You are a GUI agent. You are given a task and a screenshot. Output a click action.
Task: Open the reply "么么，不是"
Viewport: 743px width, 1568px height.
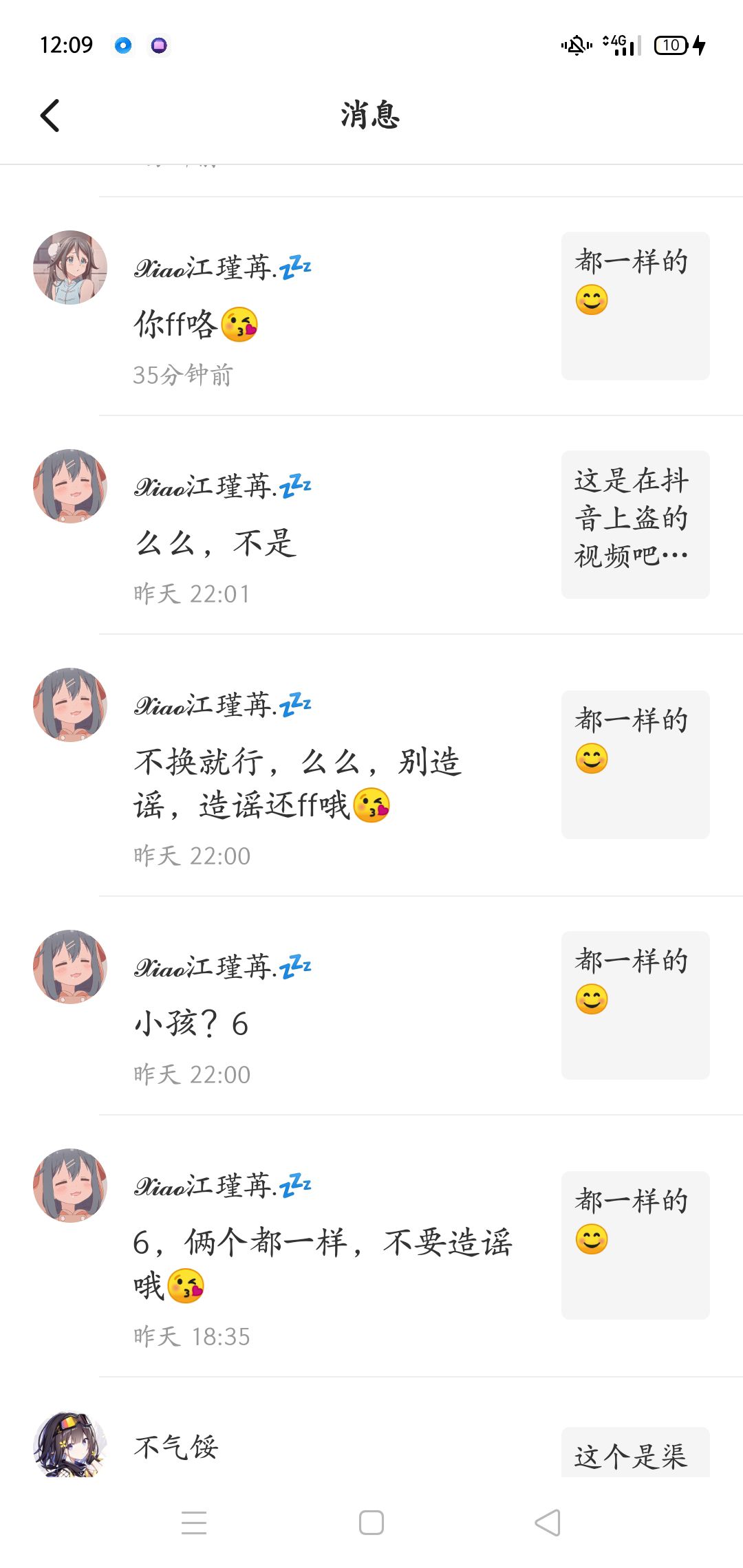(x=215, y=543)
